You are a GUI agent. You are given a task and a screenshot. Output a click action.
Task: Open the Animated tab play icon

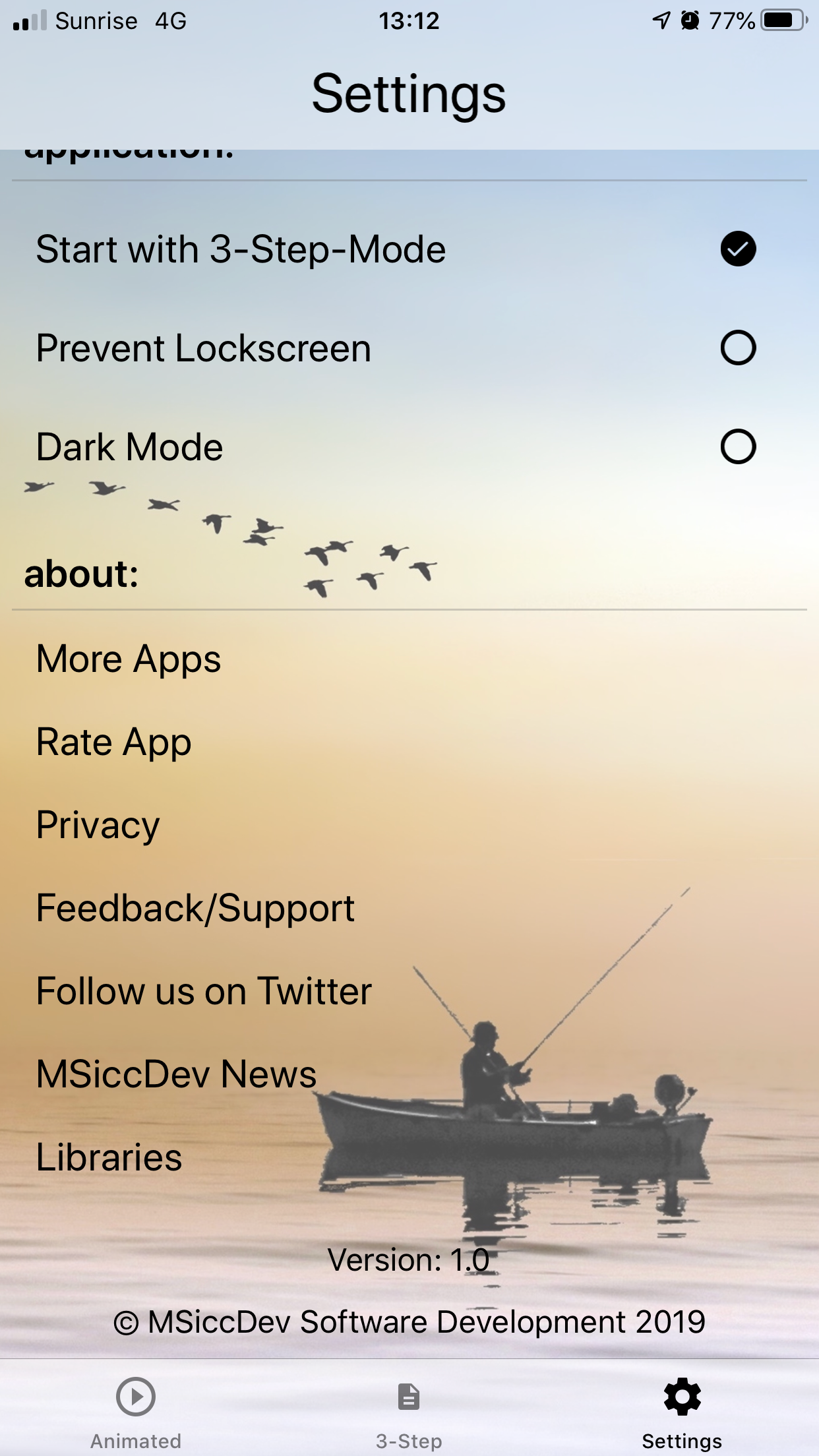click(x=135, y=1397)
